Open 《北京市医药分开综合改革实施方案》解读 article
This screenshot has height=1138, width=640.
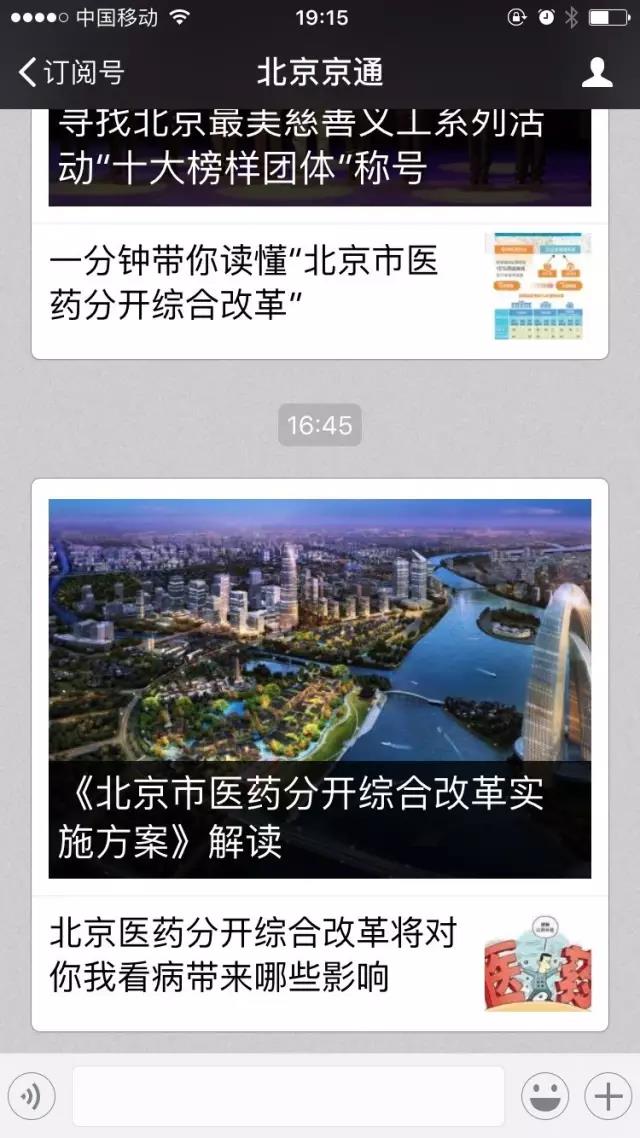[319, 688]
